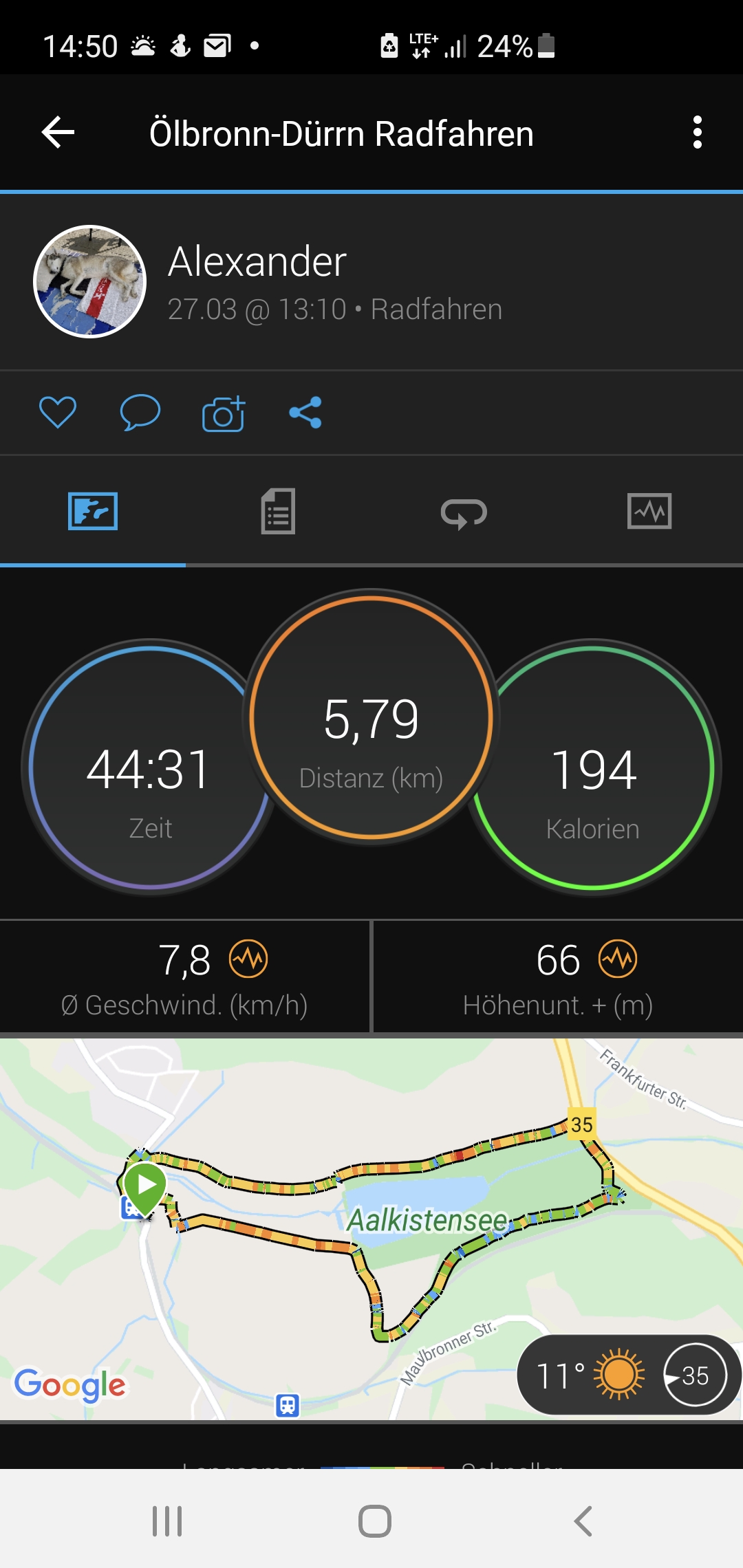The width and height of the screenshot is (743, 1568).
Task: Add a photo to the activity
Action: pos(223,413)
